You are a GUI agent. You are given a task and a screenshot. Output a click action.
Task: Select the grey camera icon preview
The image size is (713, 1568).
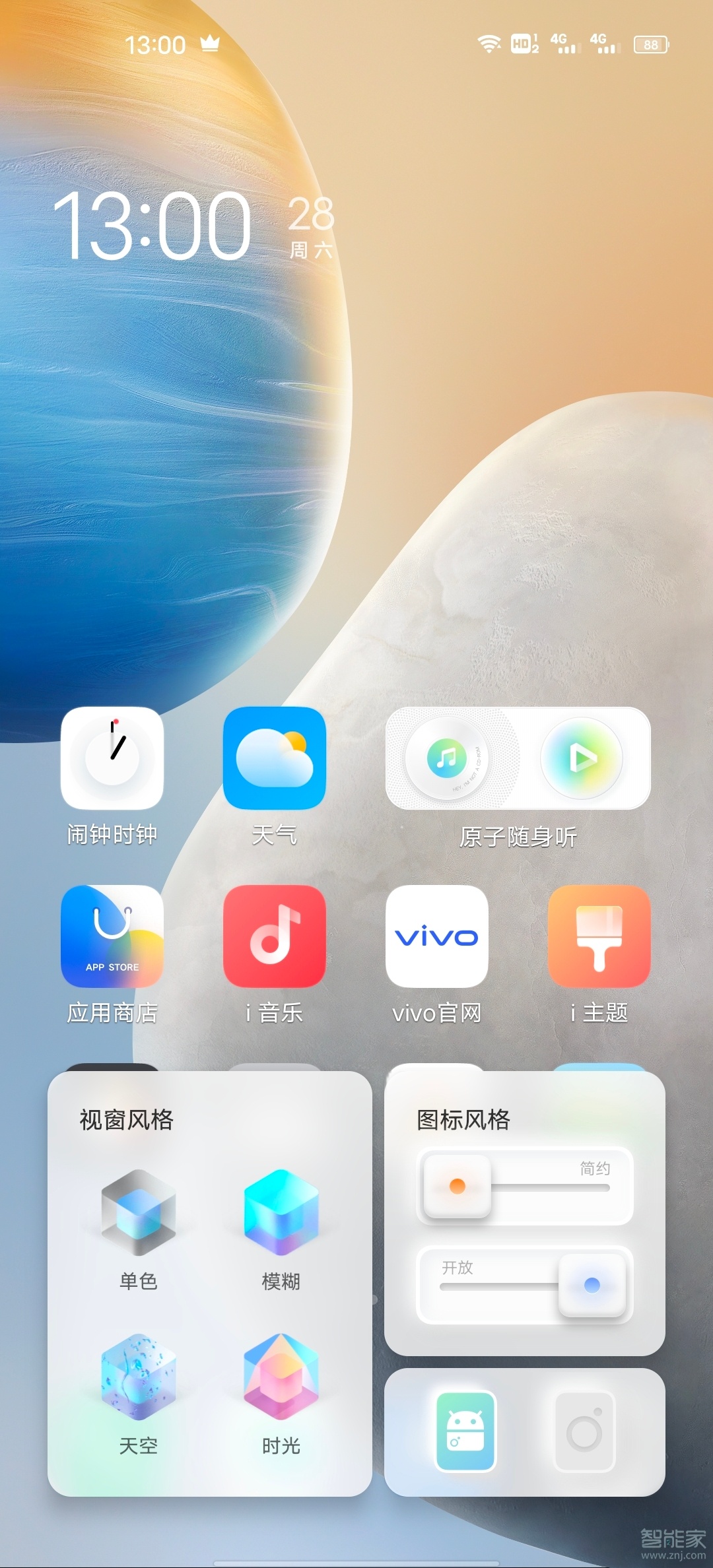tap(584, 1431)
